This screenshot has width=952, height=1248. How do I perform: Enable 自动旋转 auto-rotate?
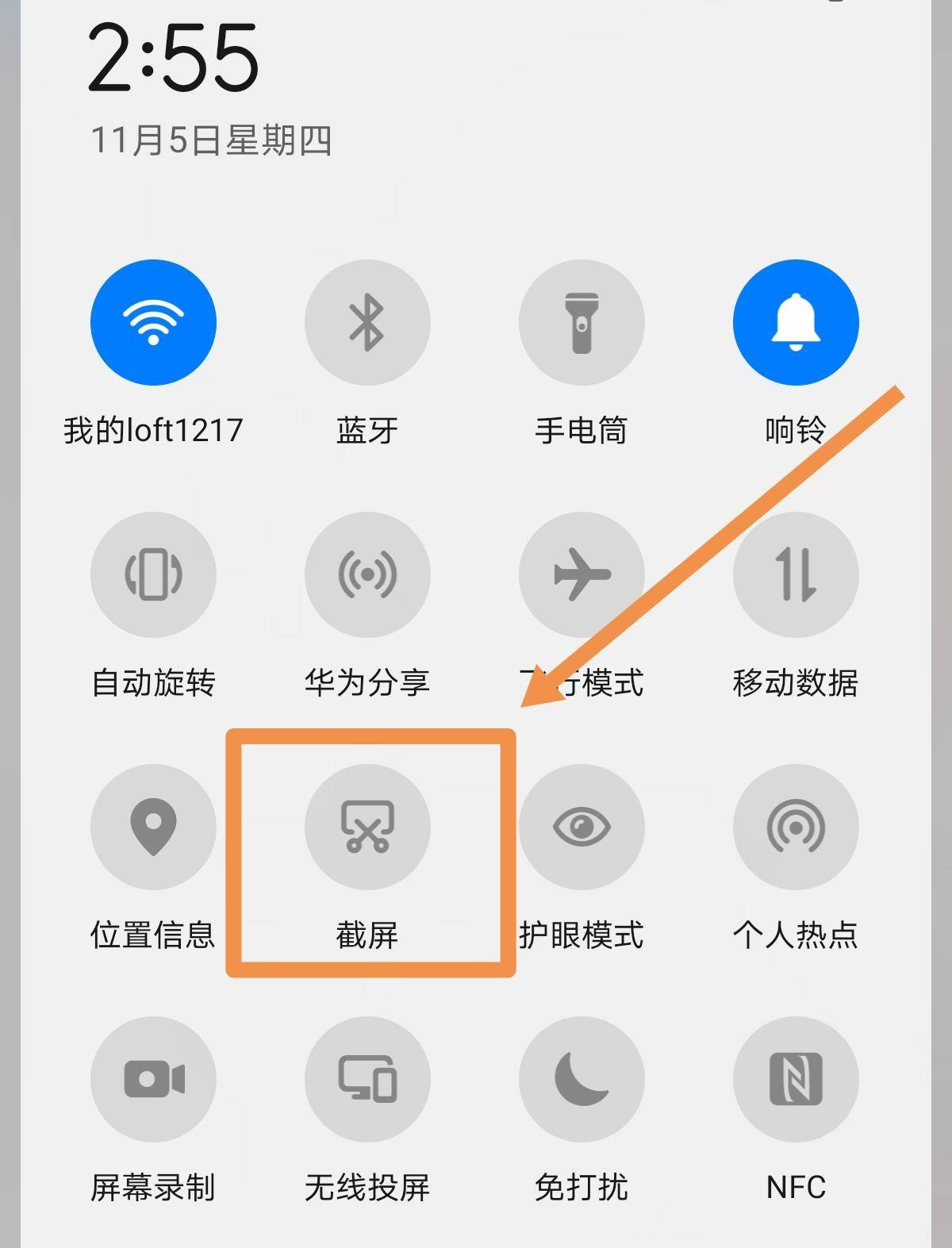(x=153, y=575)
